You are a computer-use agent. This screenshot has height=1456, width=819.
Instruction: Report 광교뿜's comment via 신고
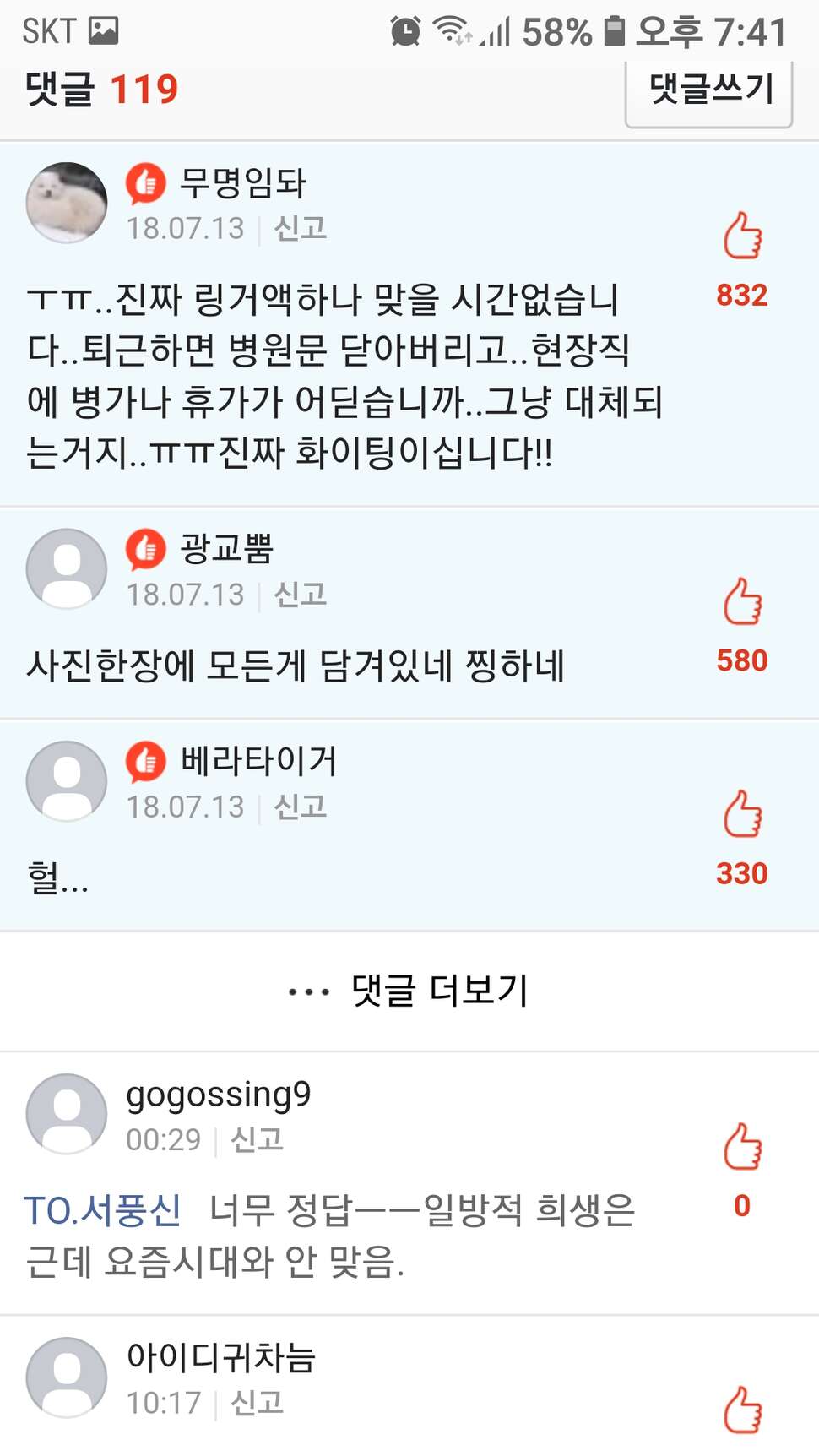click(x=301, y=595)
